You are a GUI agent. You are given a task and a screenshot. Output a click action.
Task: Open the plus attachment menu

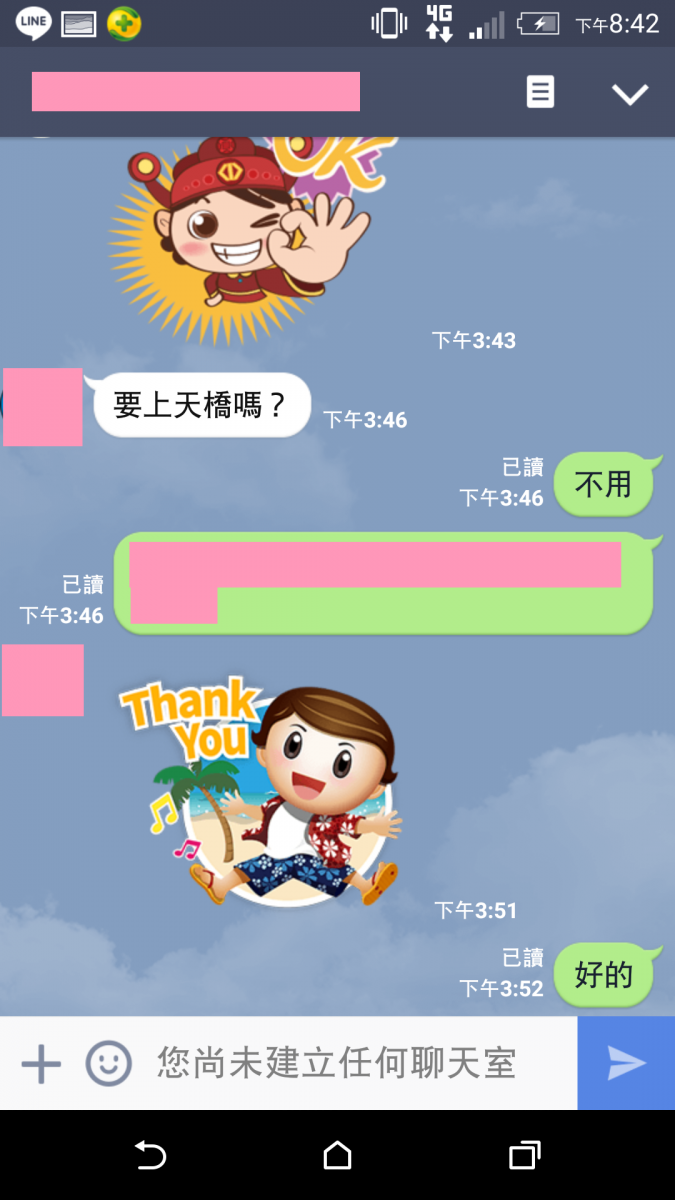(x=41, y=1063)
